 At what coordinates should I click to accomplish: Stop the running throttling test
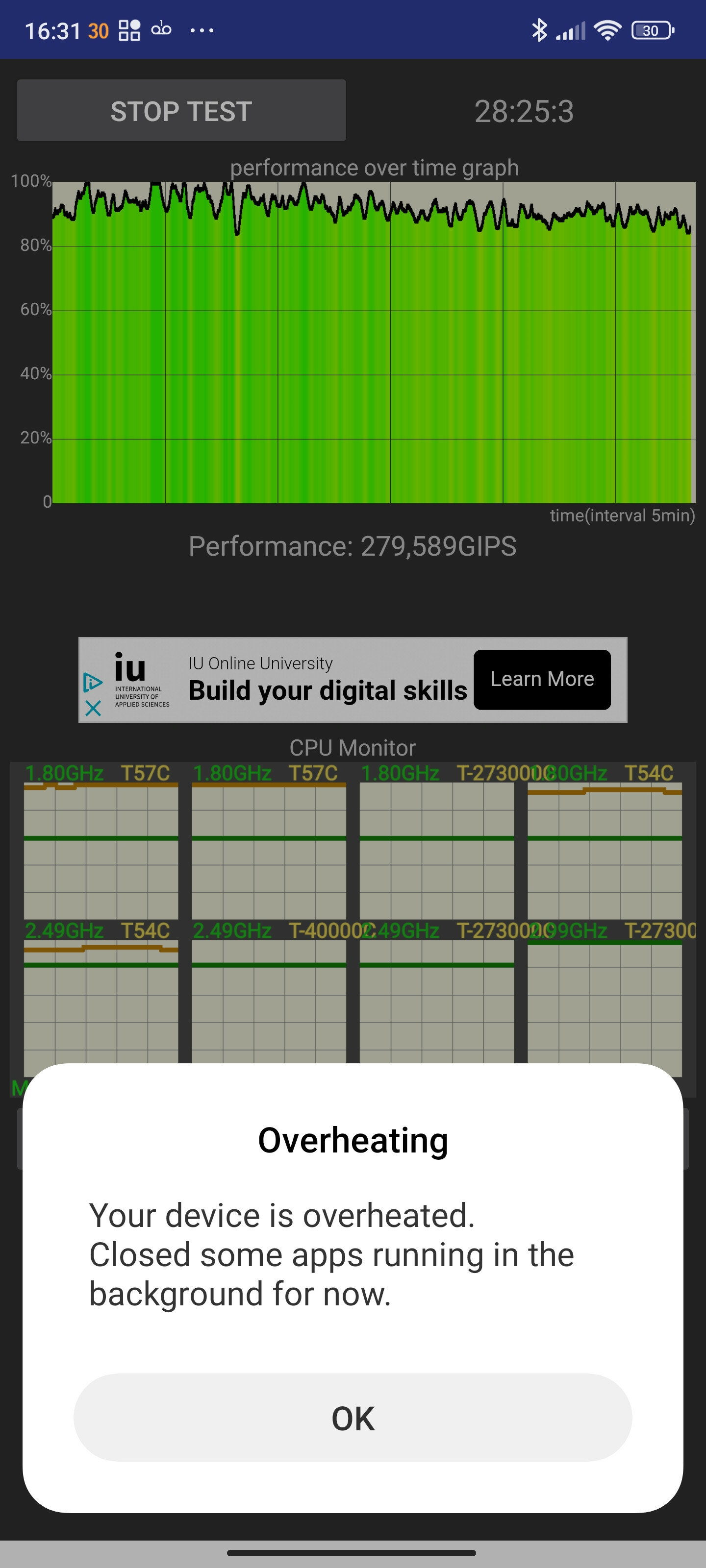[181, 111]
